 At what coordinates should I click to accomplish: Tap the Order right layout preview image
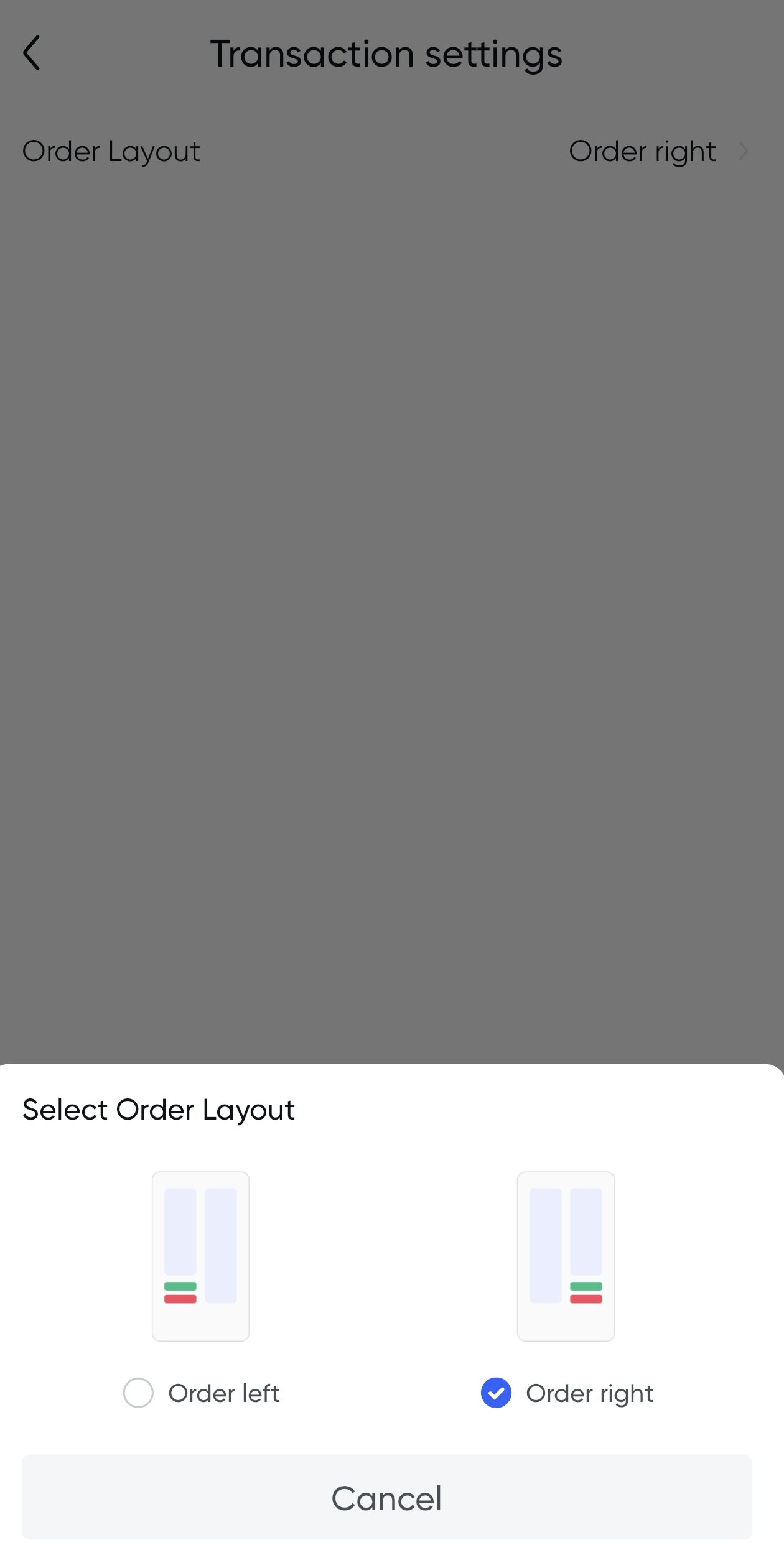click(x=566, y=1256)
